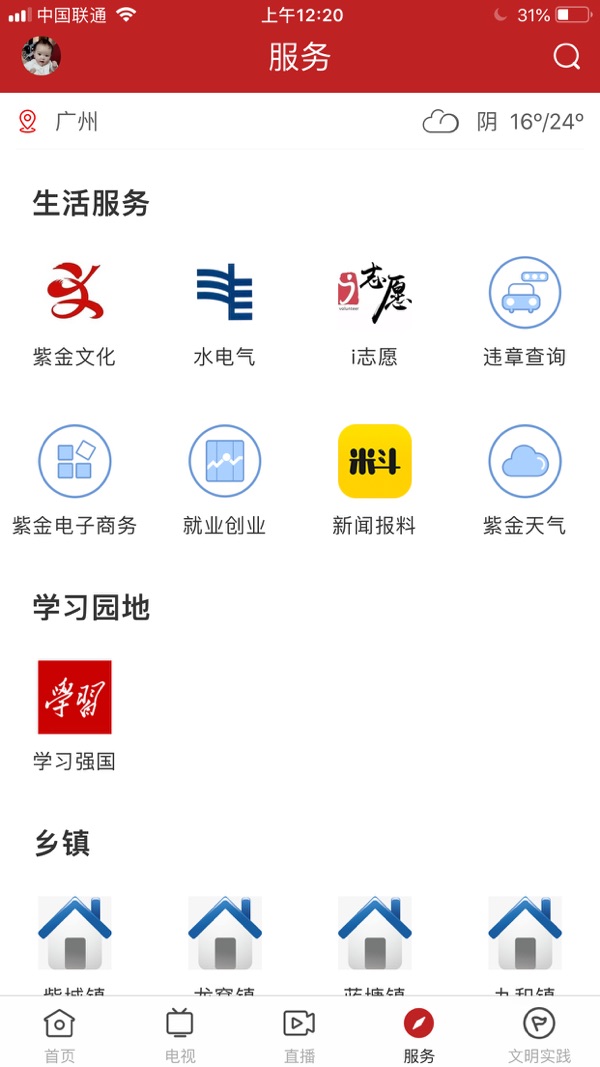Open 紫金电子商务
The image size is (600, 1067).
point(74,481)
